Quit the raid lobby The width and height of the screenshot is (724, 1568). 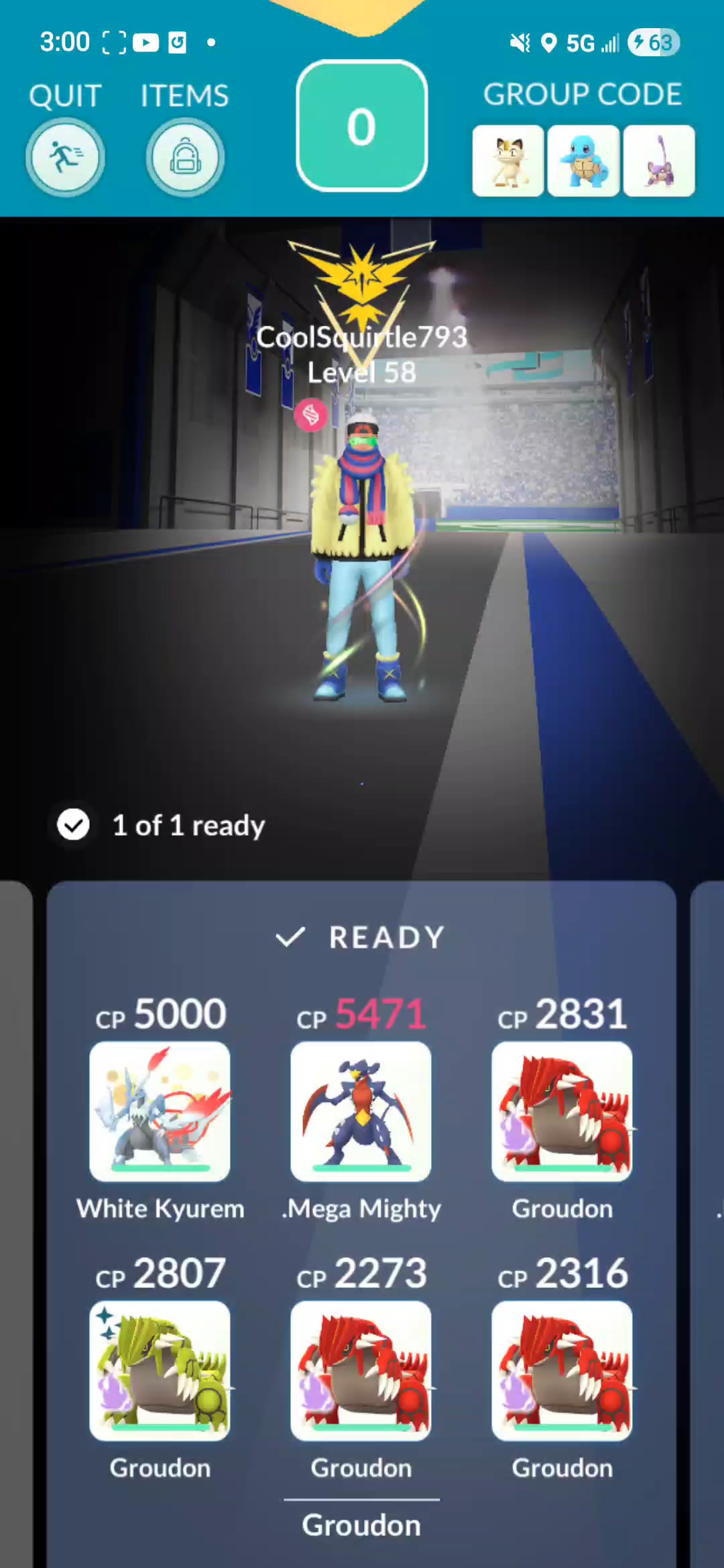65,157
